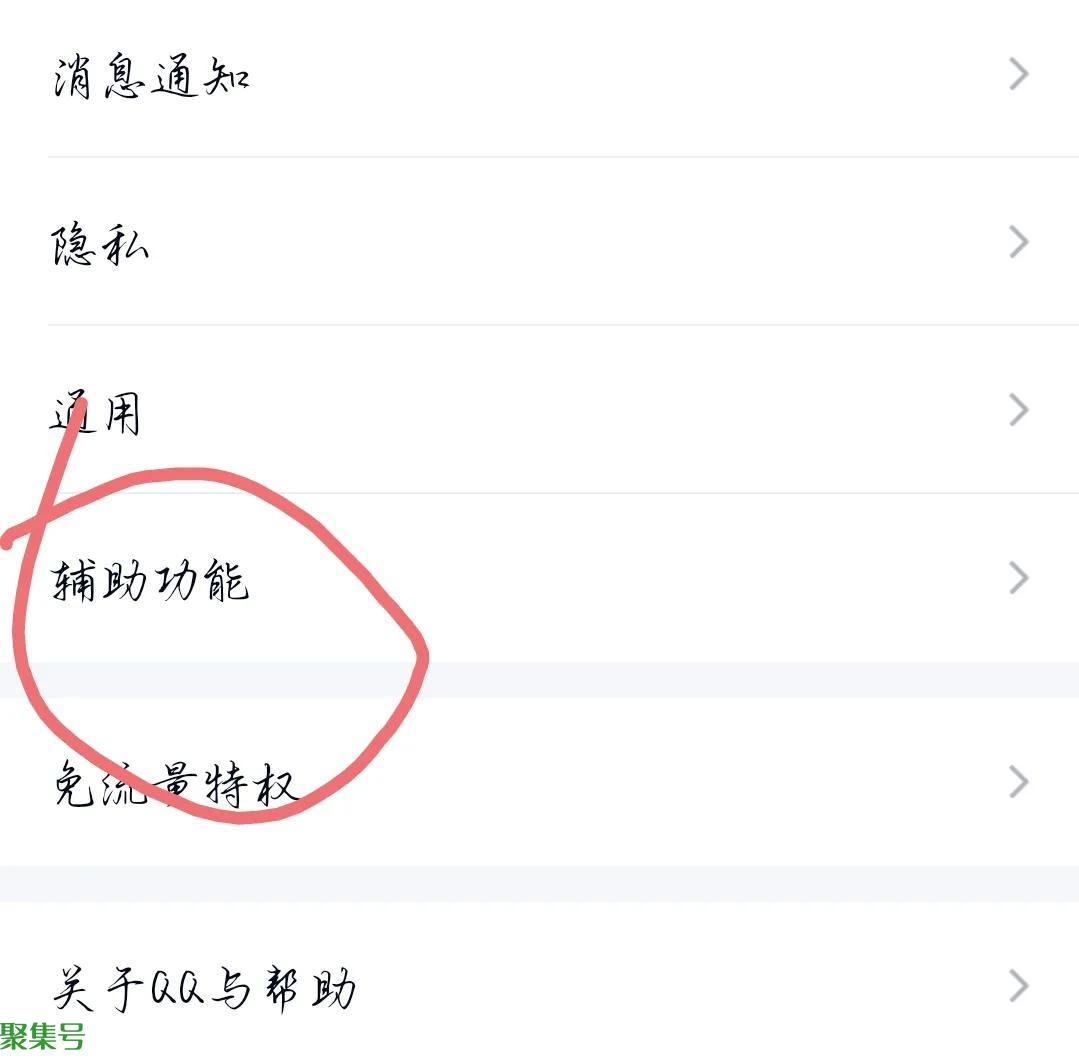Open the 通用 settings row
Image resolution: width=1079 pixels, height=1062 pixels.
coord(96,411)
